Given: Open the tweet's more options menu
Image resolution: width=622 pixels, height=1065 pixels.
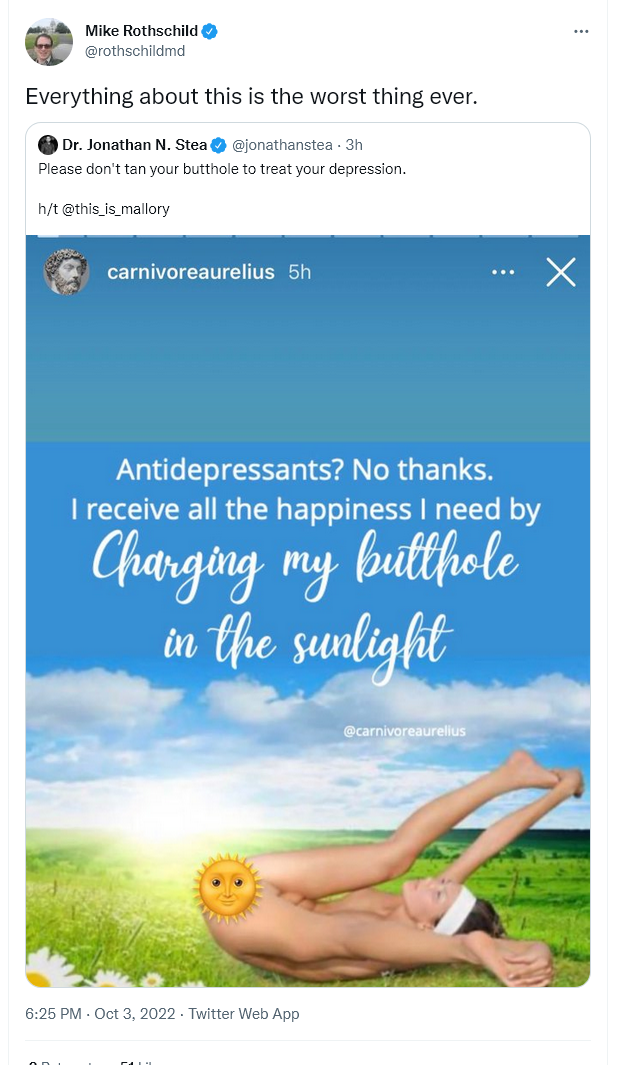Looking at the screenshot, I should click(581, 31).
